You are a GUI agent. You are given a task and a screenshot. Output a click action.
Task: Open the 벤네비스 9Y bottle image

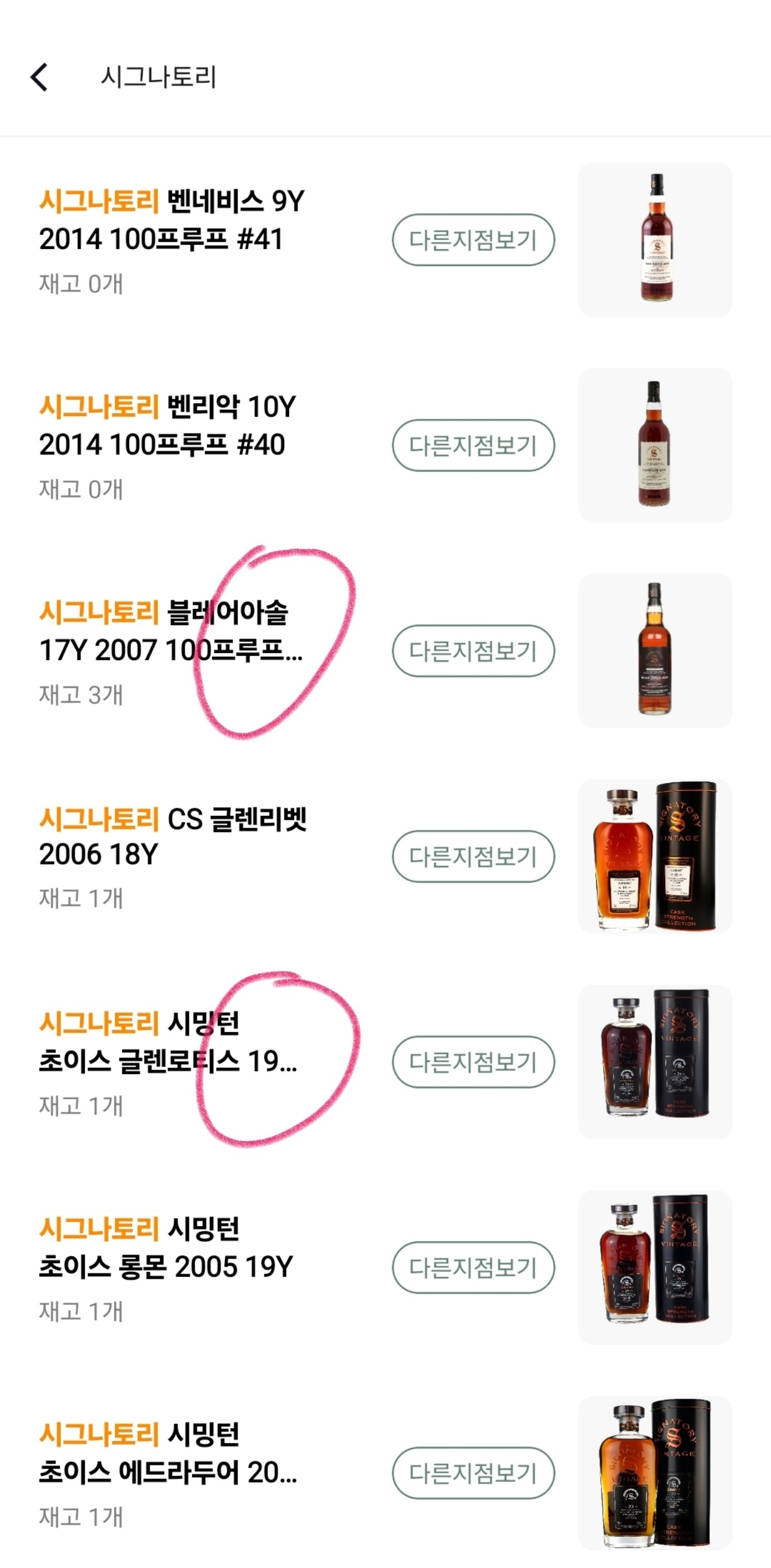[654, 239]
